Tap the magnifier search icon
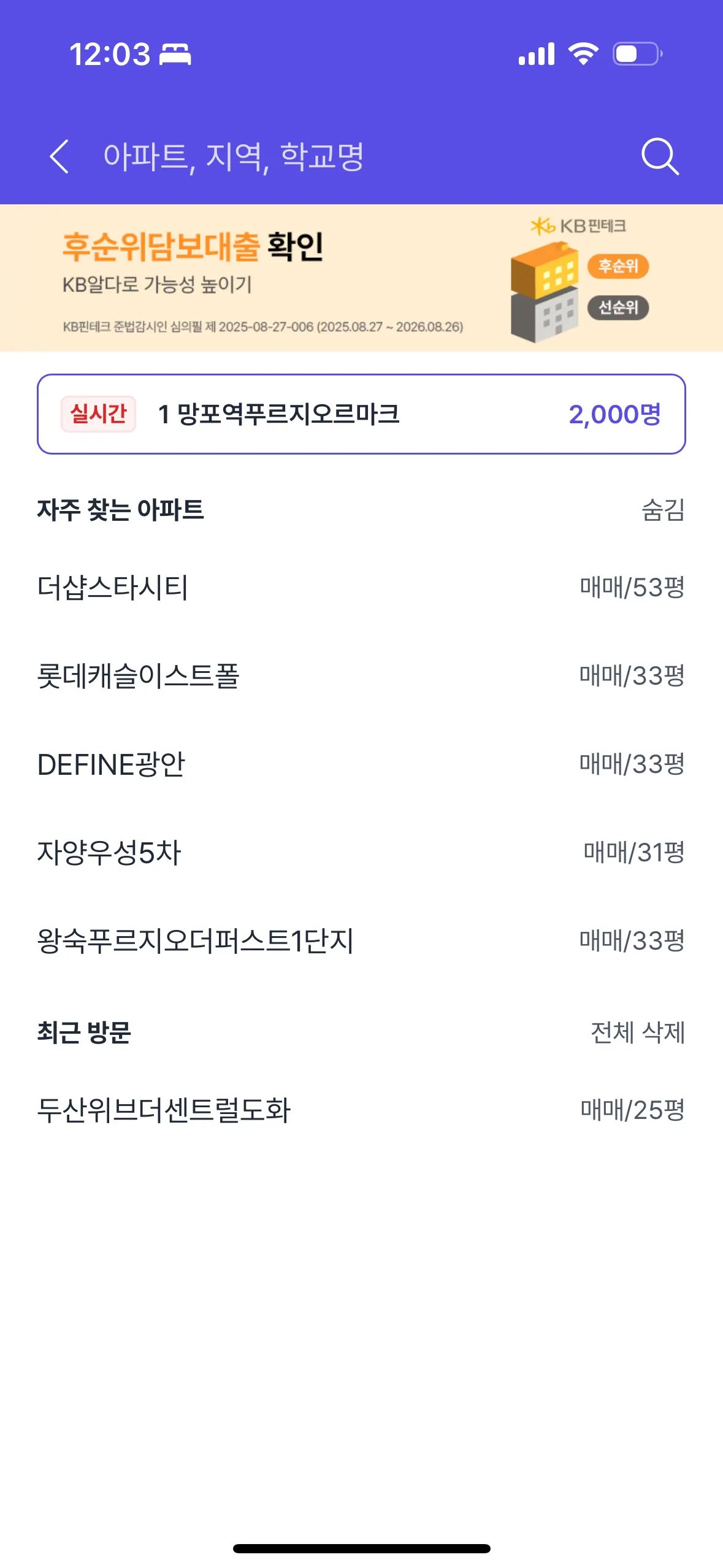The image size is (723, 1568). click(660, 156)
